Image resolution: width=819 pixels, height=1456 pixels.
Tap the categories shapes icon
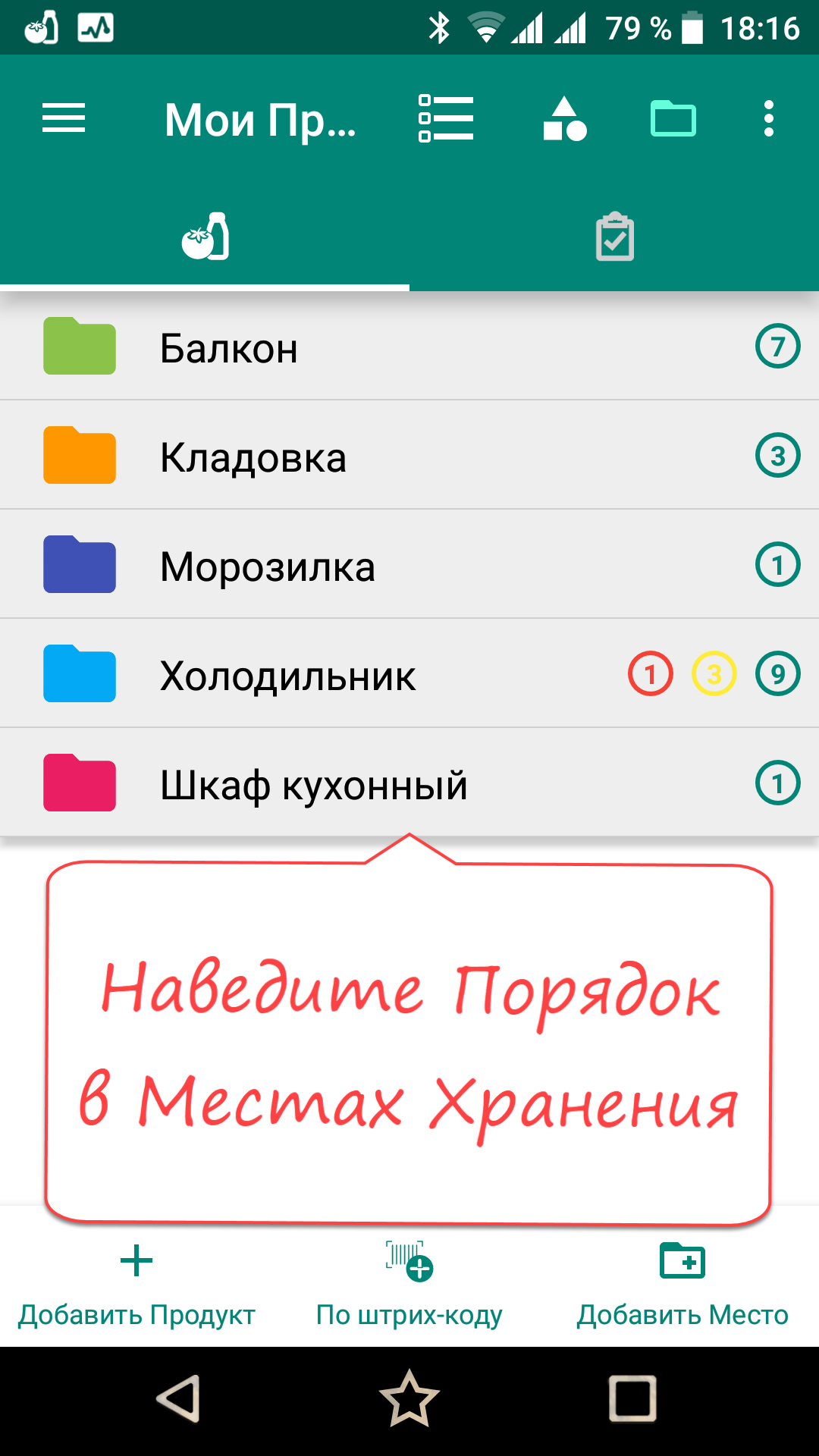(x=565, y=118)
